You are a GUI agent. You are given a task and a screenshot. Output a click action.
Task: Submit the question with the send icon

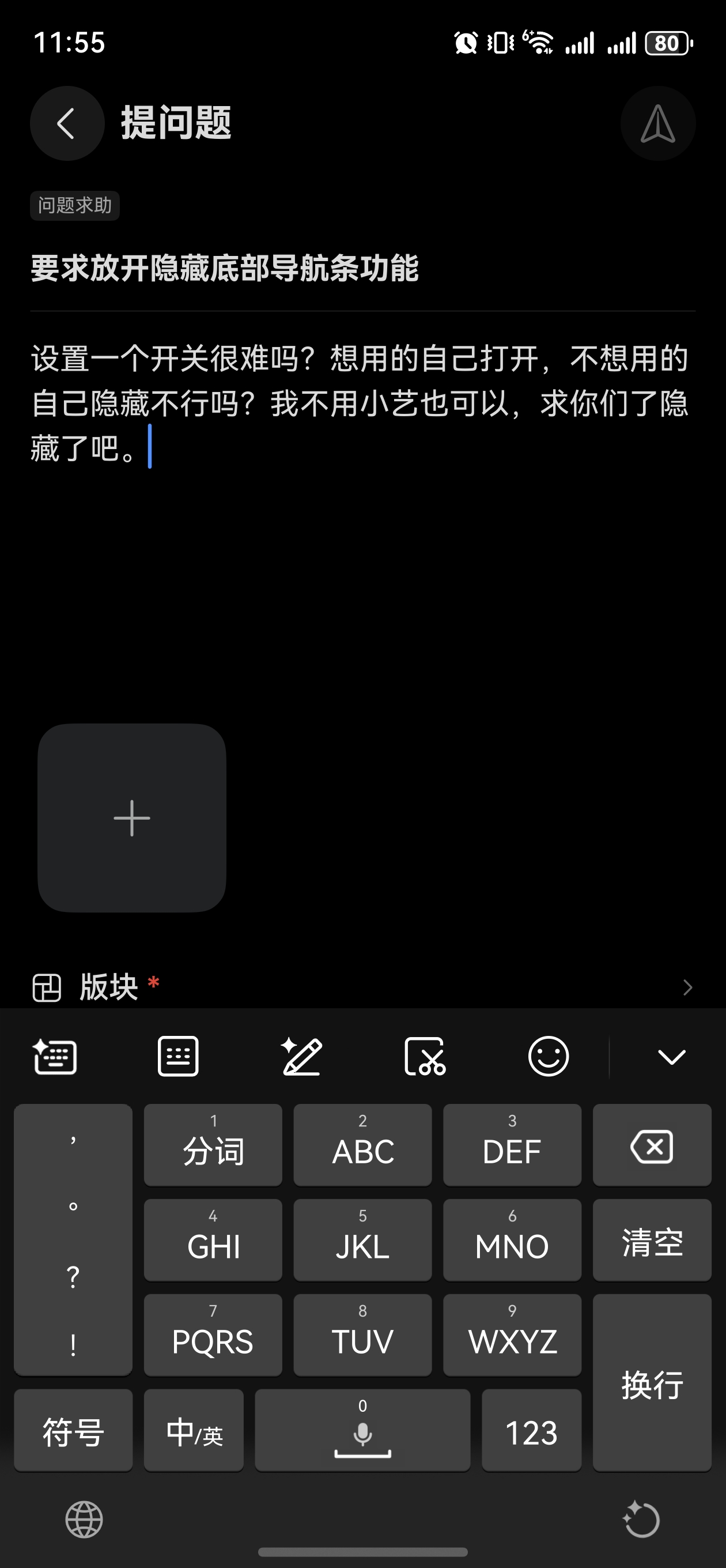click(x=657, y=123)
